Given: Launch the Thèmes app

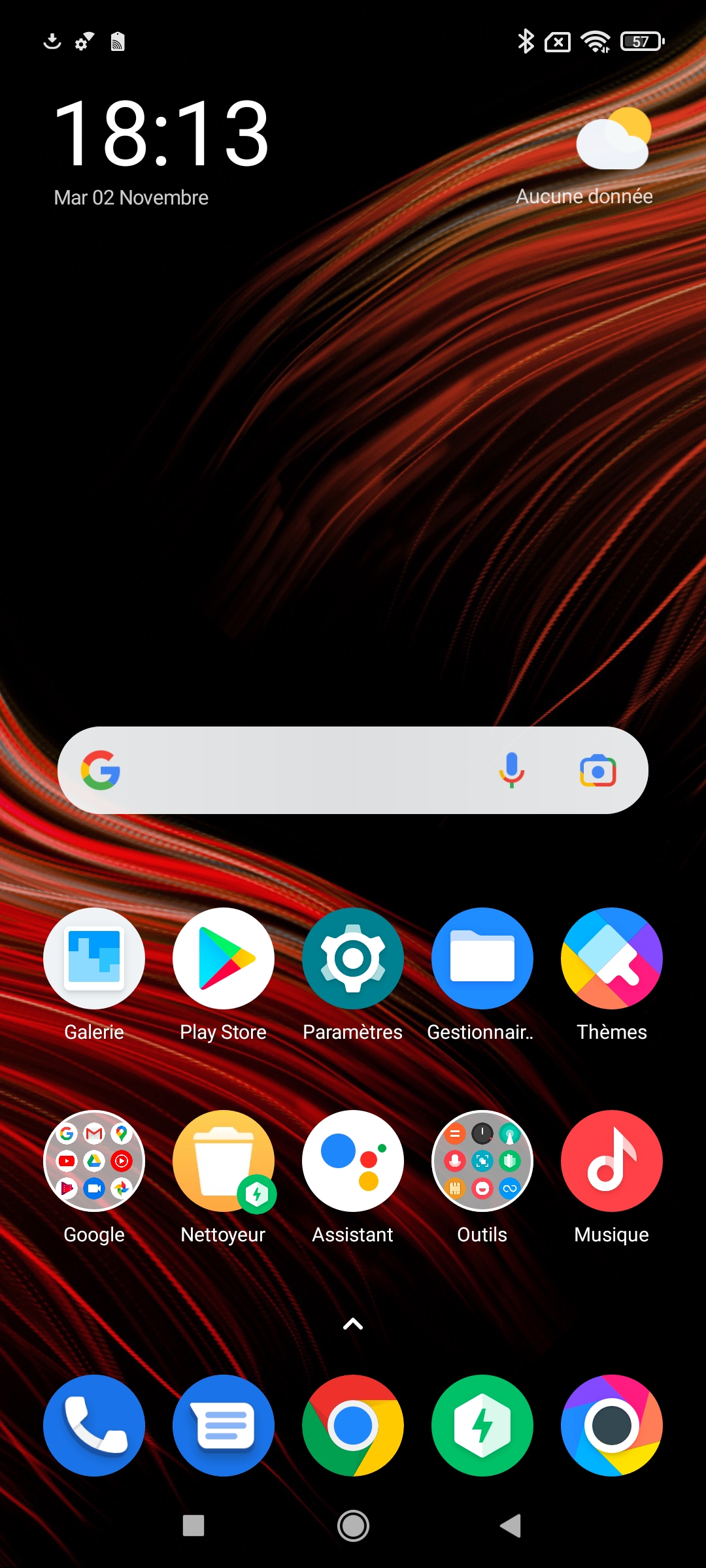Looking at the screenshot, I should 612,958.
